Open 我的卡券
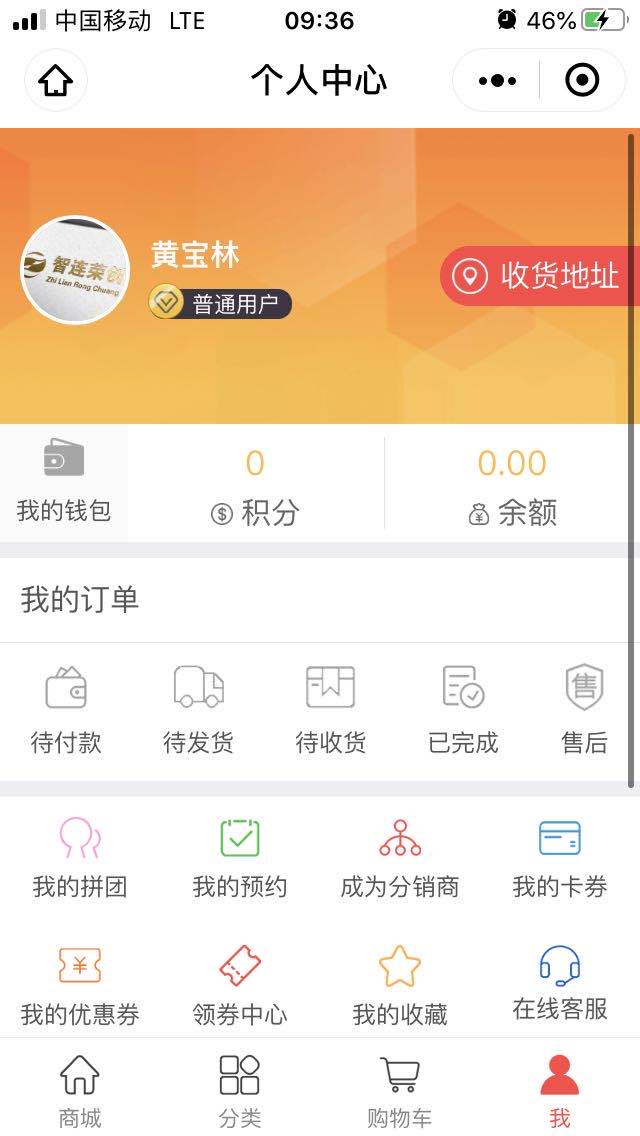Screen dimensions: 640x1136 tap(560, 858)
